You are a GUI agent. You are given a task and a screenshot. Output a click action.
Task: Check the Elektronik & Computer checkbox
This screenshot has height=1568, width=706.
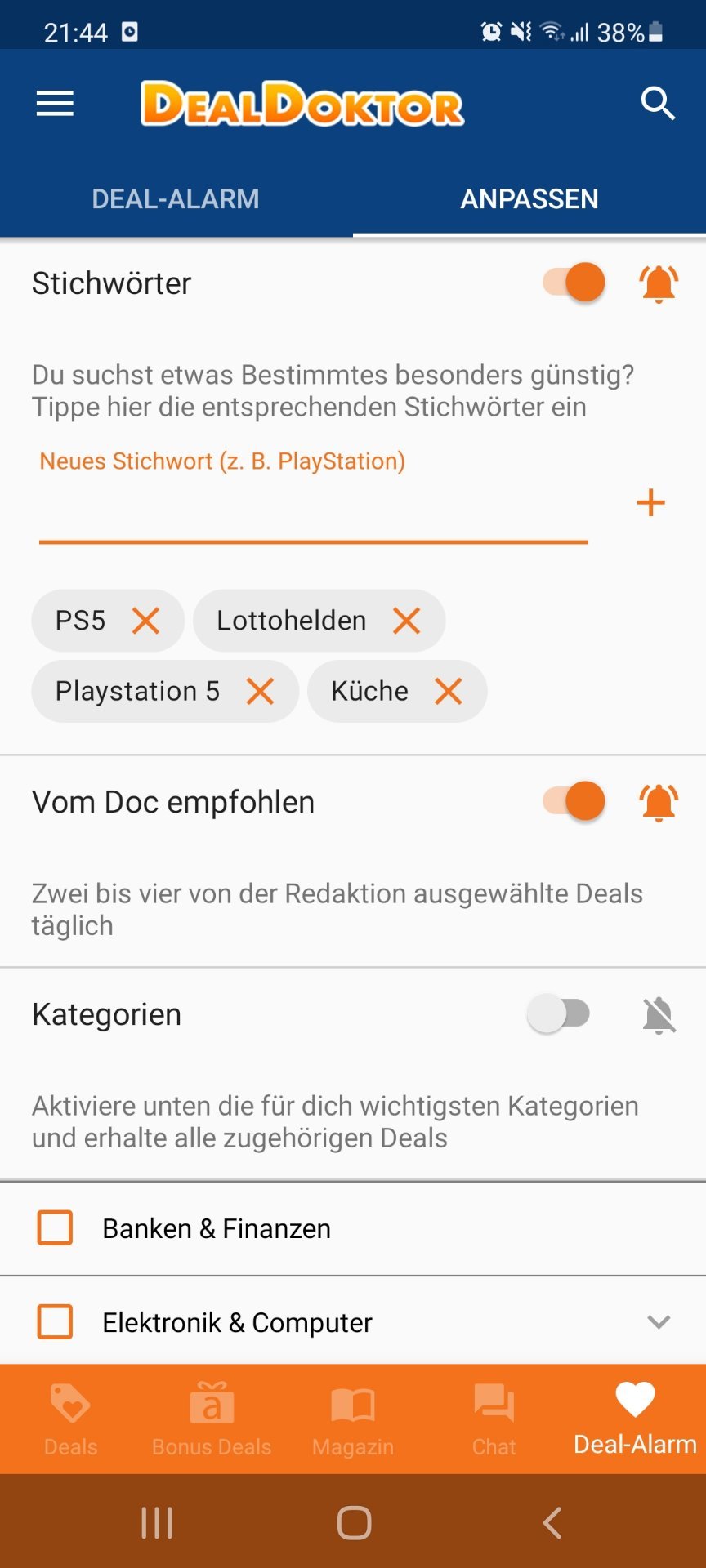coord(55,1321)
